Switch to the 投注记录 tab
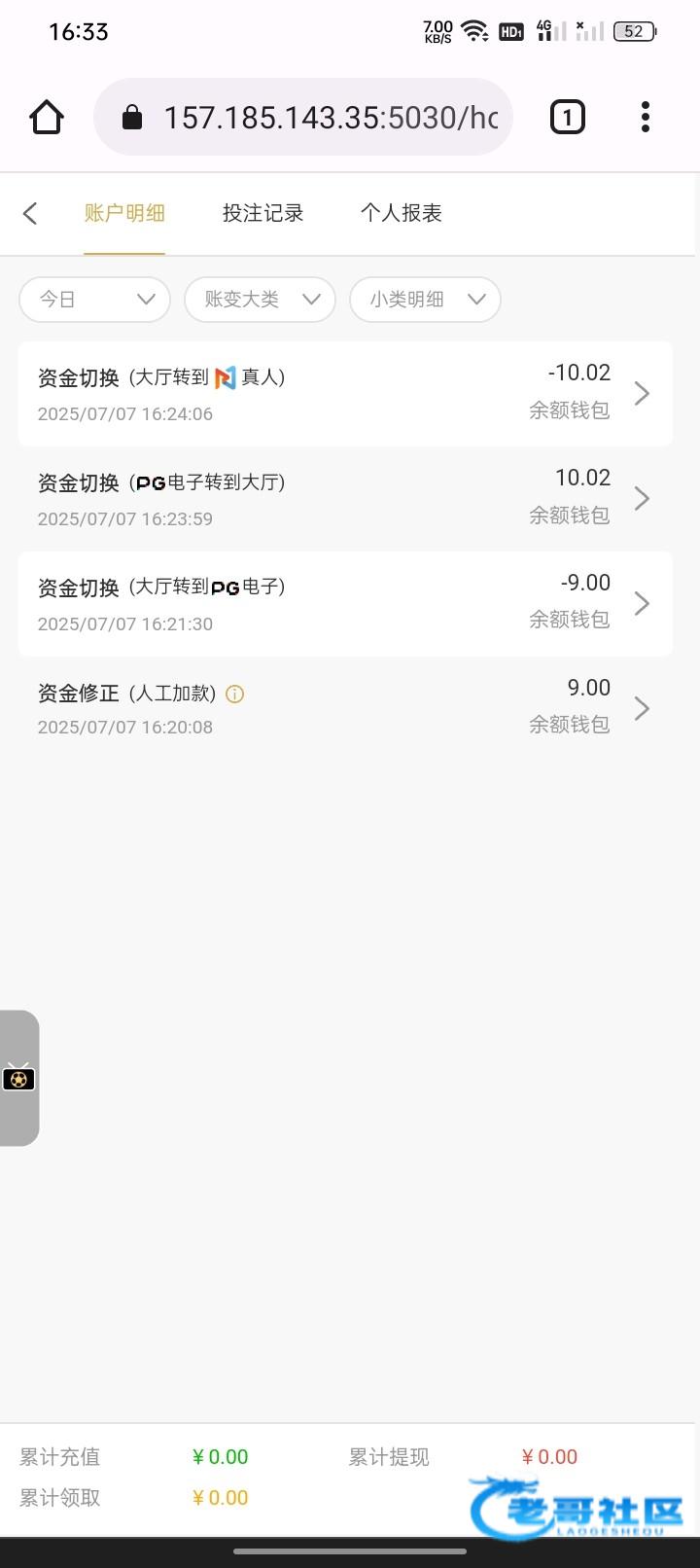700x1568 pixels. pyautogui.click(x=262, y=213)
